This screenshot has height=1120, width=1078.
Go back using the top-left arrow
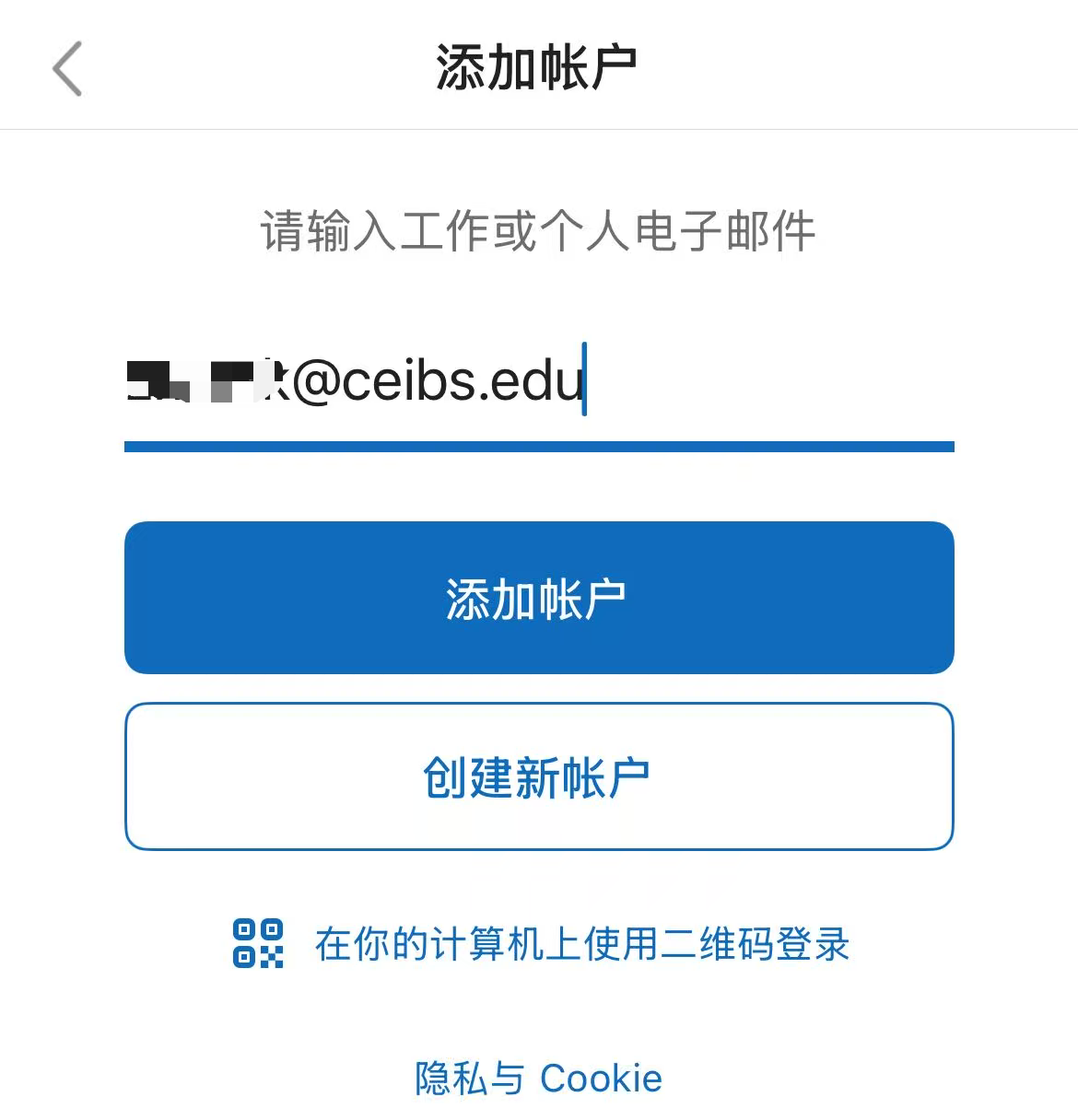click(67, 68)
